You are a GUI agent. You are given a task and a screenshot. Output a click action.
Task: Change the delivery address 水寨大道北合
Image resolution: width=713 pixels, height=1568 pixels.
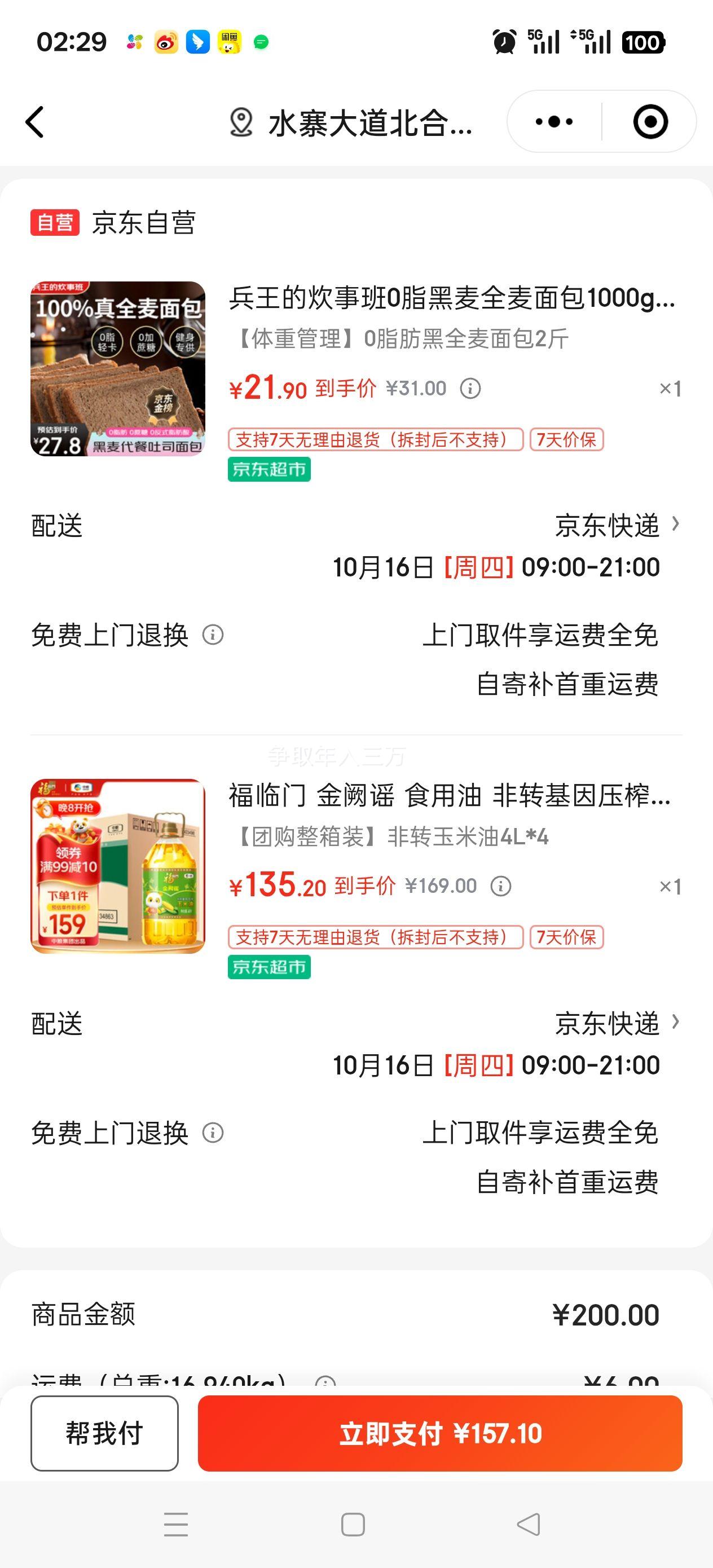(351, 123)
